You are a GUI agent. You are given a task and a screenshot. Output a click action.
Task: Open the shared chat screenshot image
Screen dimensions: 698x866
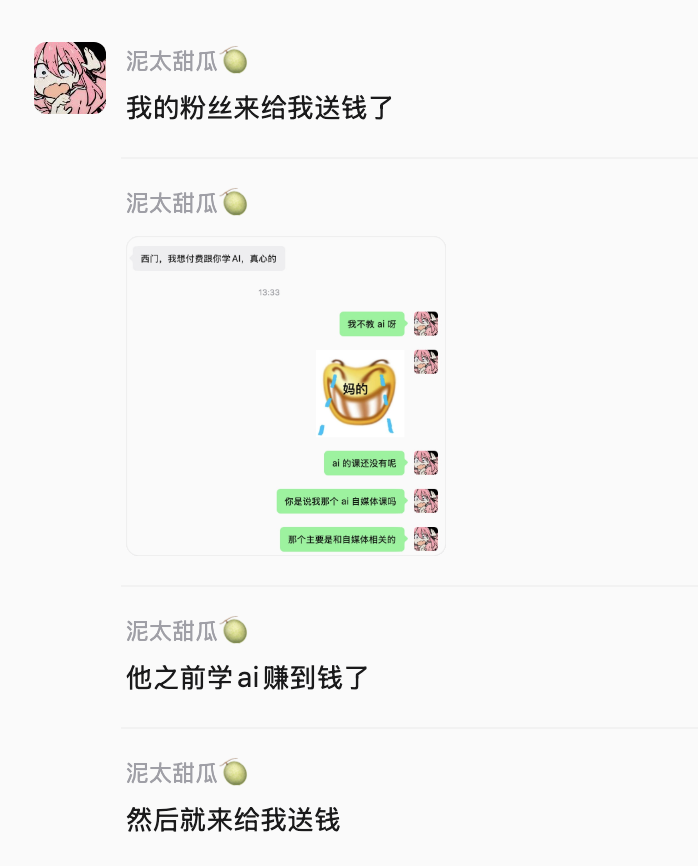pyautogui.click(x=286, y=396)
